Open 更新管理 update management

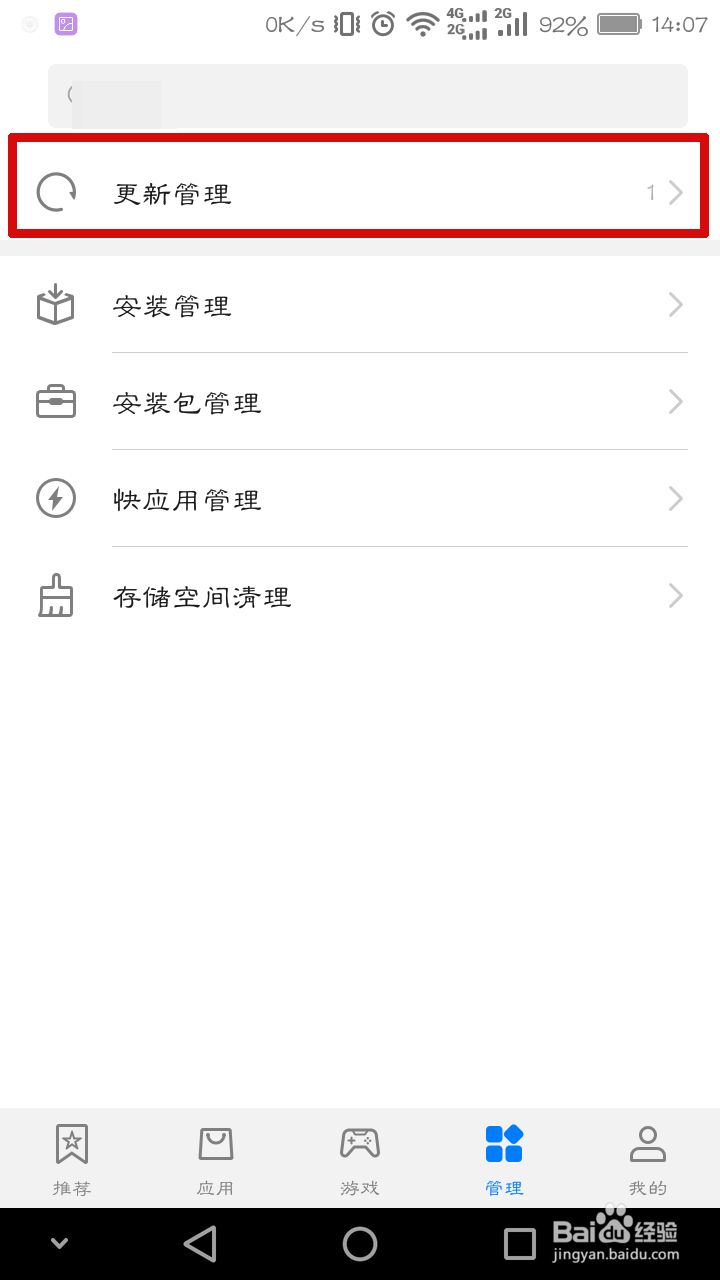pos(360,192)
